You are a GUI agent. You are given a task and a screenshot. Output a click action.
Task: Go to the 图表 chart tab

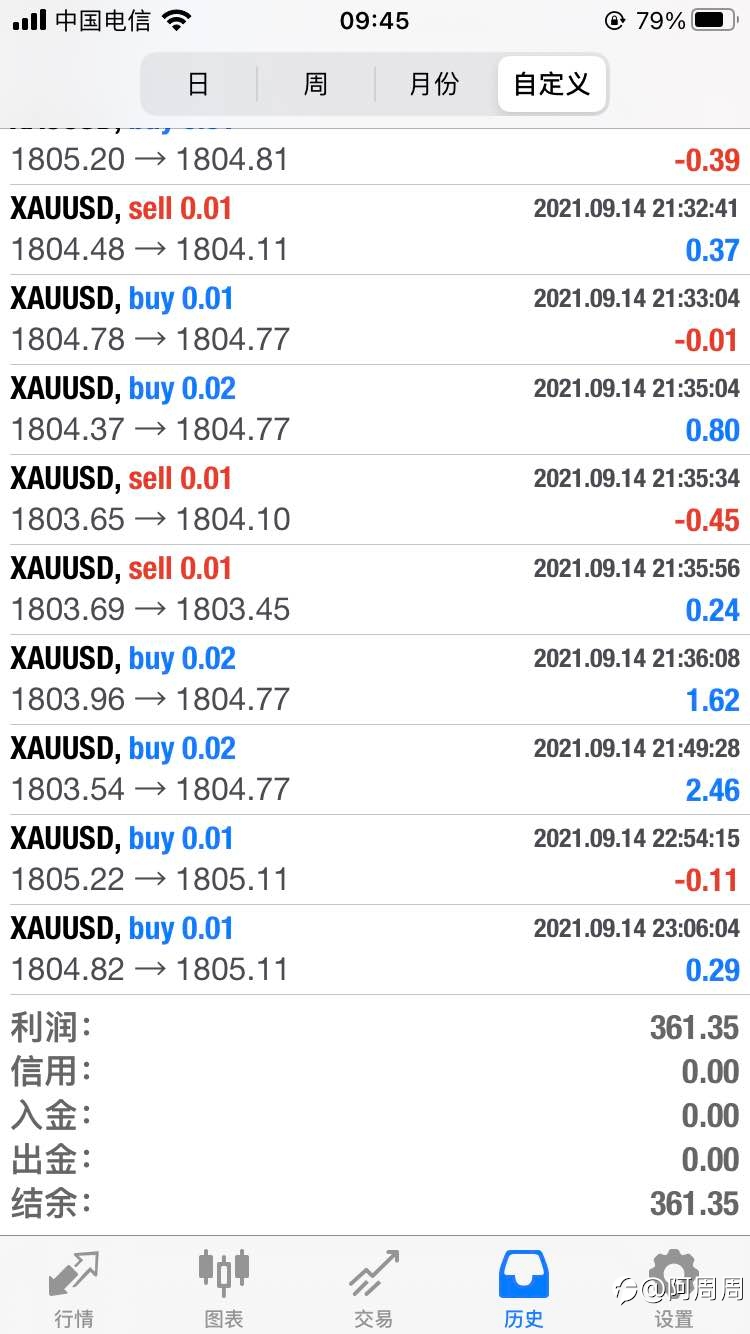(224, 1288)
